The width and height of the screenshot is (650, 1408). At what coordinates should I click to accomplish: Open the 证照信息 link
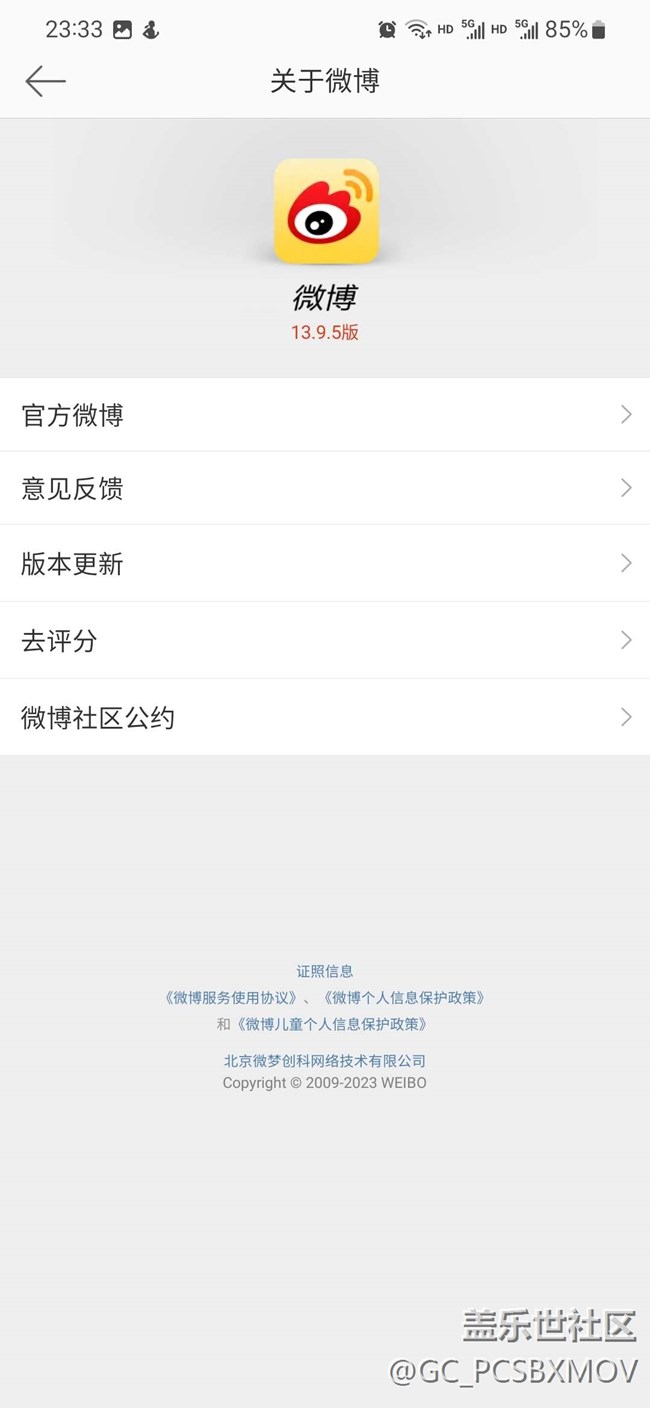tap(325, 971)
